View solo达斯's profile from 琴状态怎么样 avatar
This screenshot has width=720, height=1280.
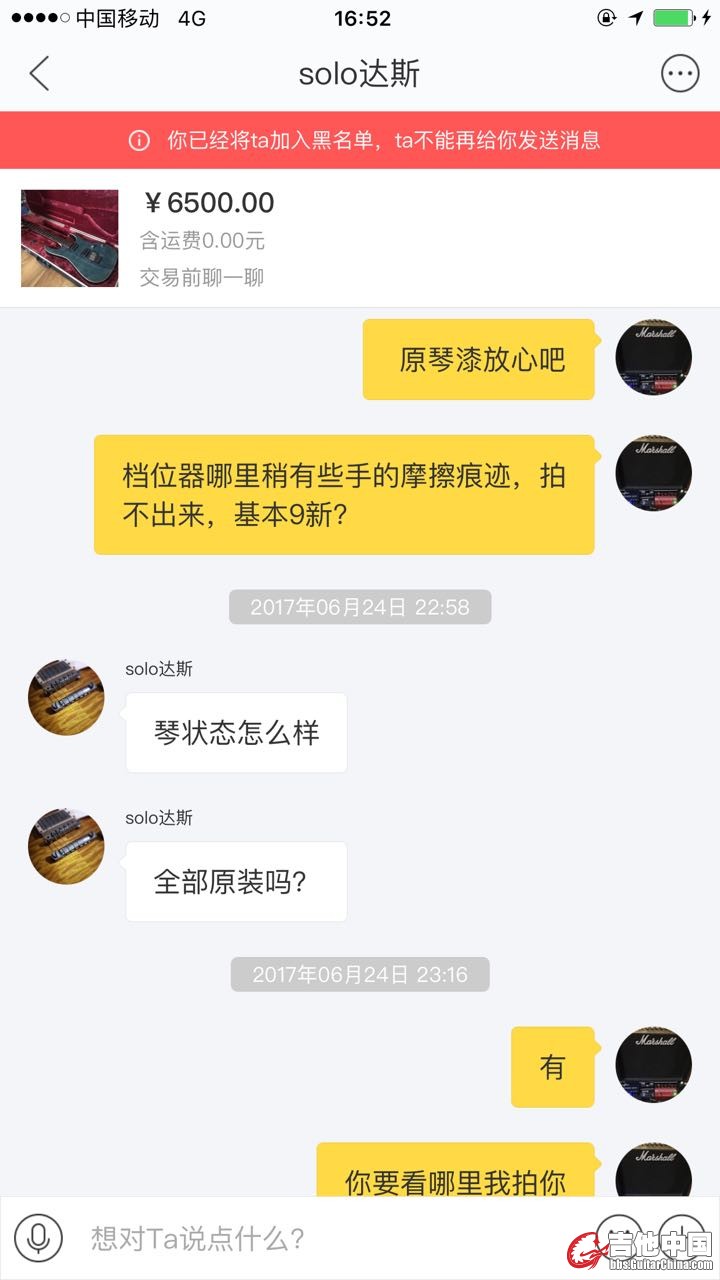(66, 697)
